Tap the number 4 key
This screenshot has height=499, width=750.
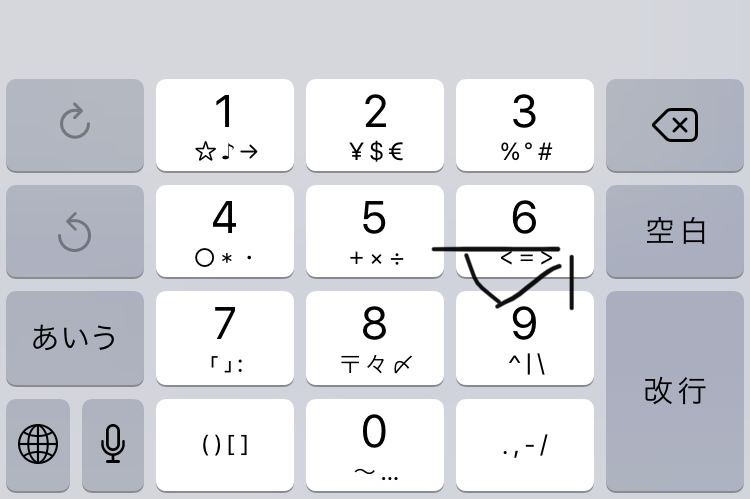click(225, 231)
